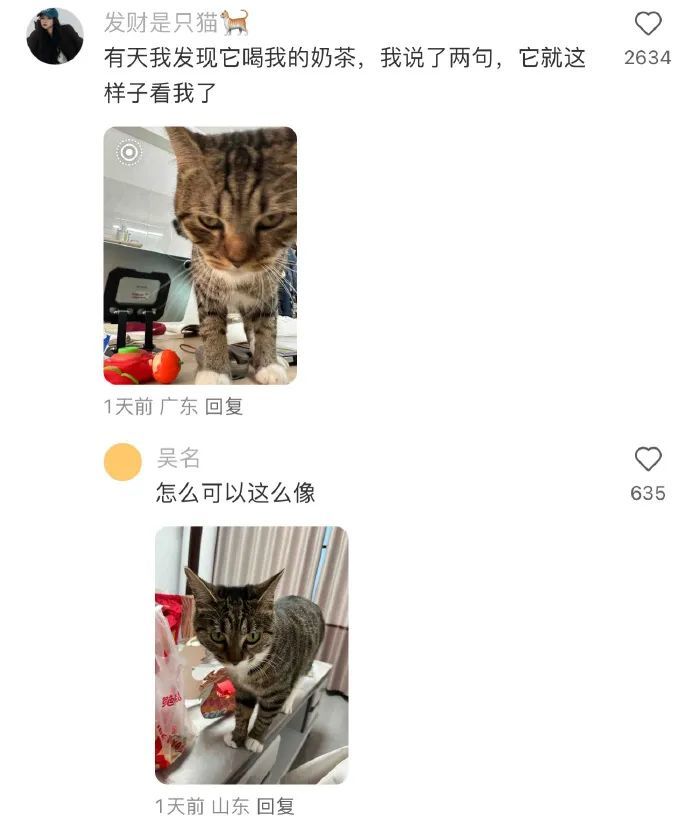Like 吴名's reply comment
This screenshot has height=824, width=690.
coord(648,459)
